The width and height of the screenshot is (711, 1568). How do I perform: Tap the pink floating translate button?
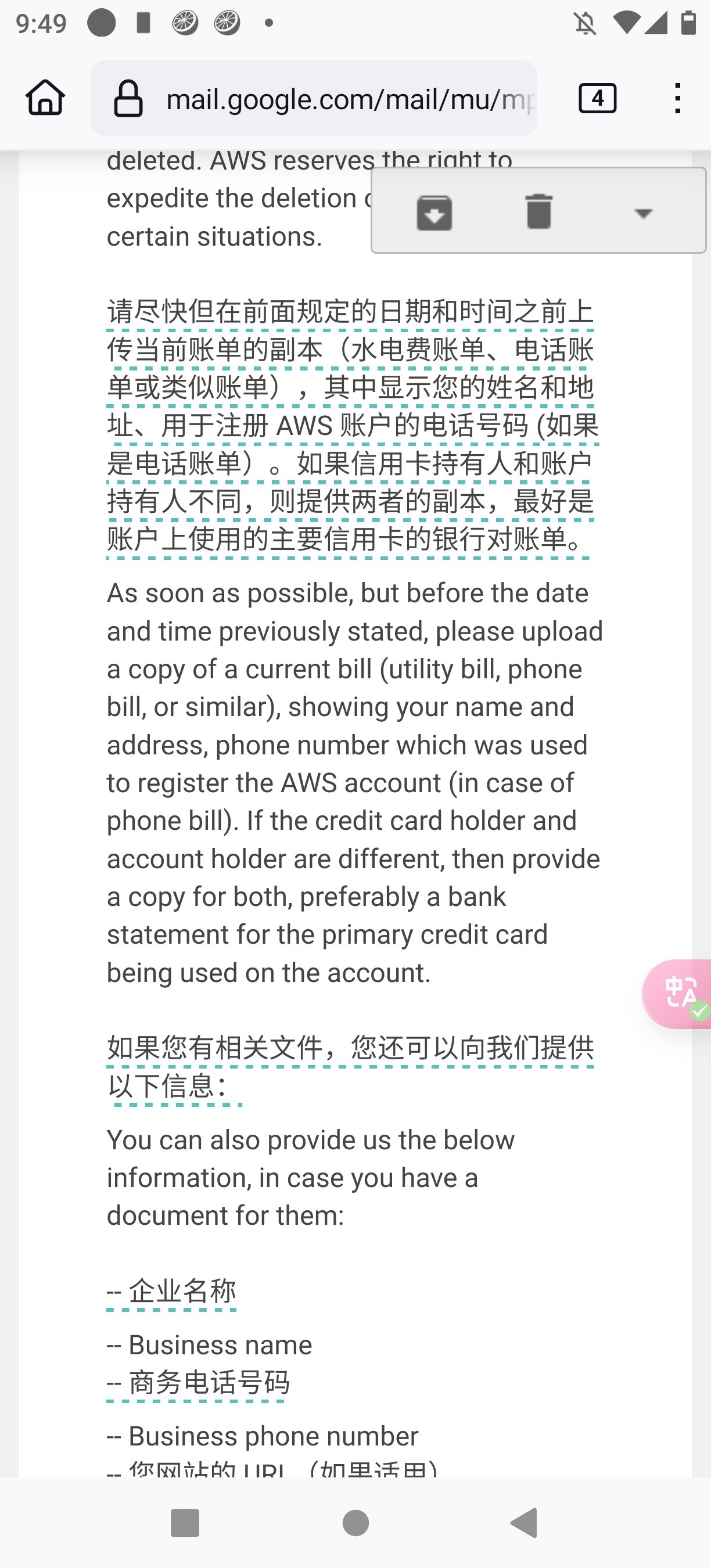pyautogui.click(x=677, y=994)
